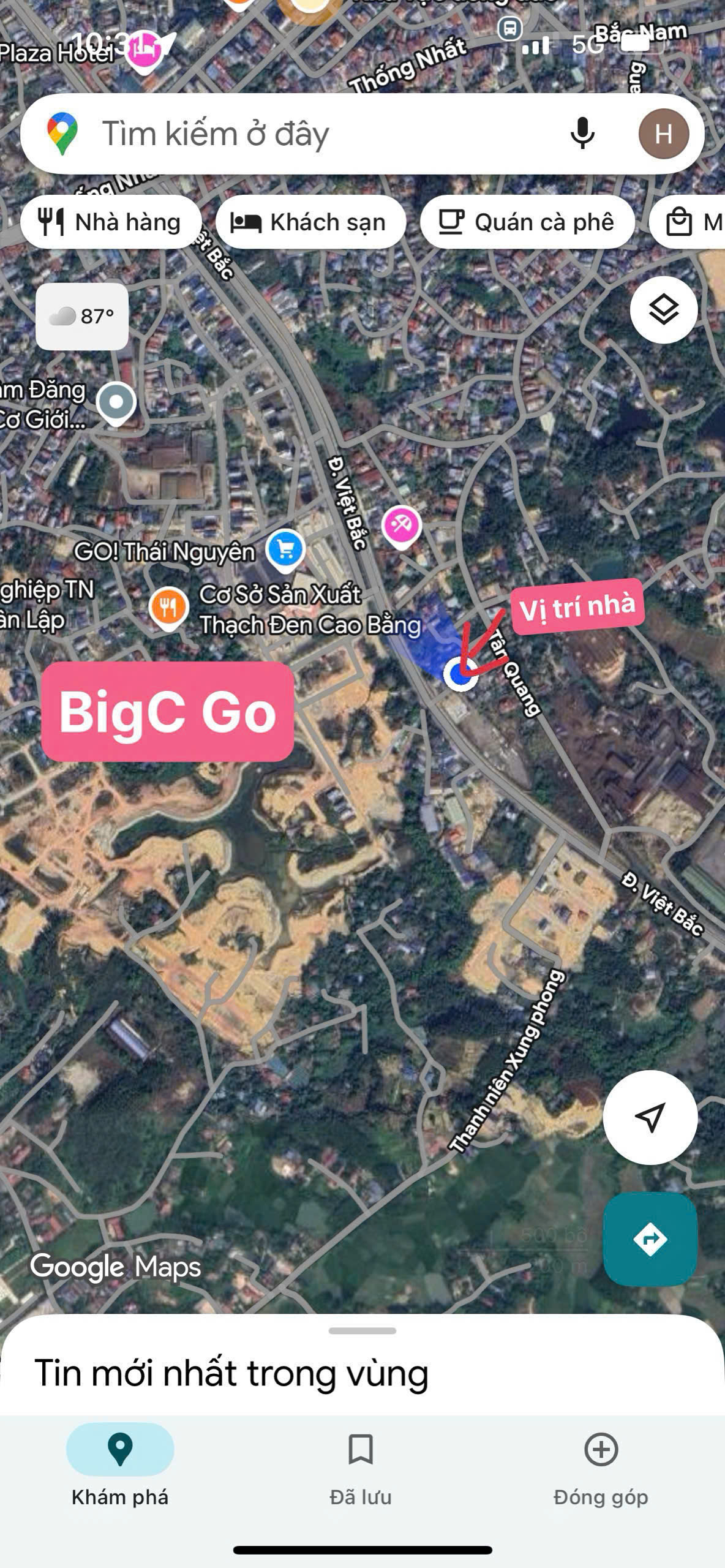Center the map on my location
Screen dimensions: 725x1568
(650, 1117)
